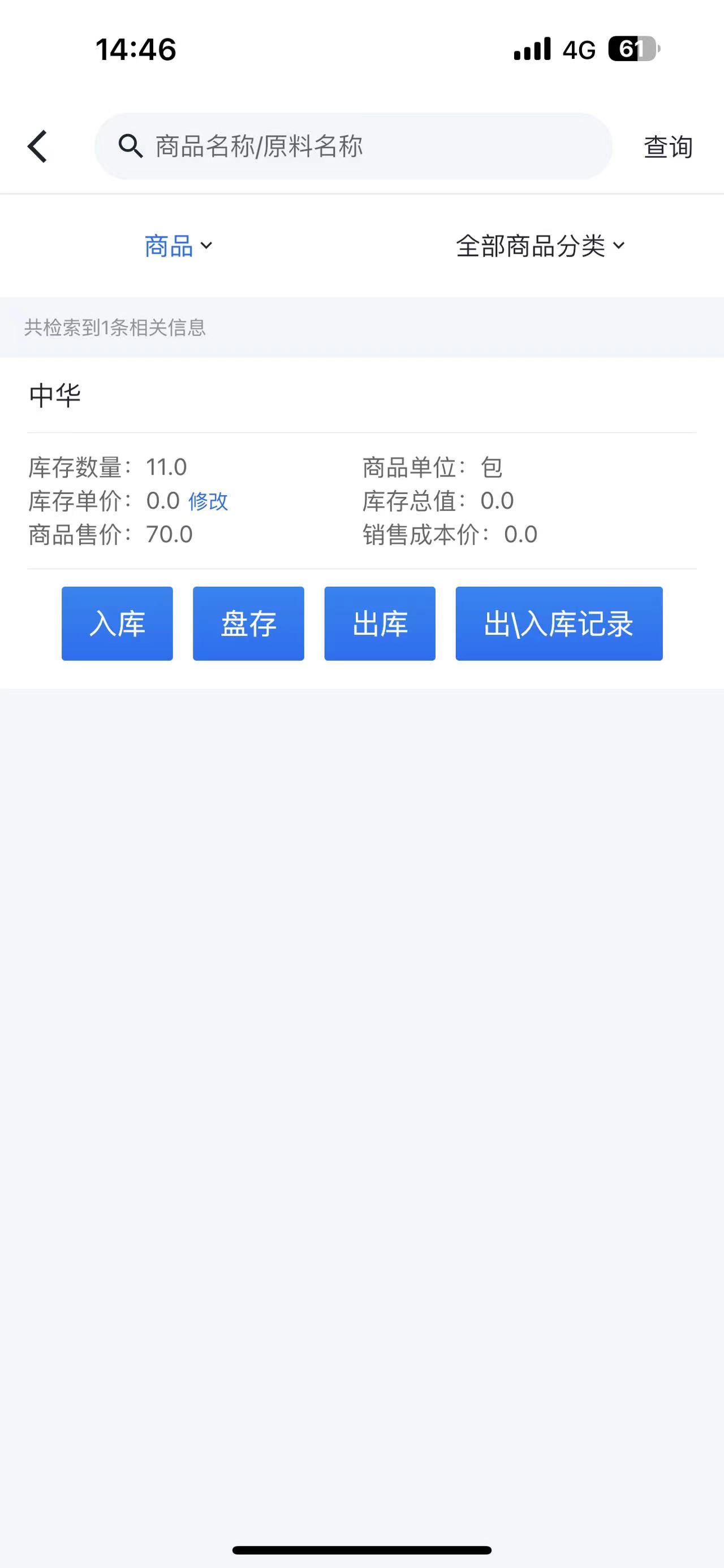Tap the 查询 button to search
724x1568 pixels.
pyautogui.click(x=668, y=148)
